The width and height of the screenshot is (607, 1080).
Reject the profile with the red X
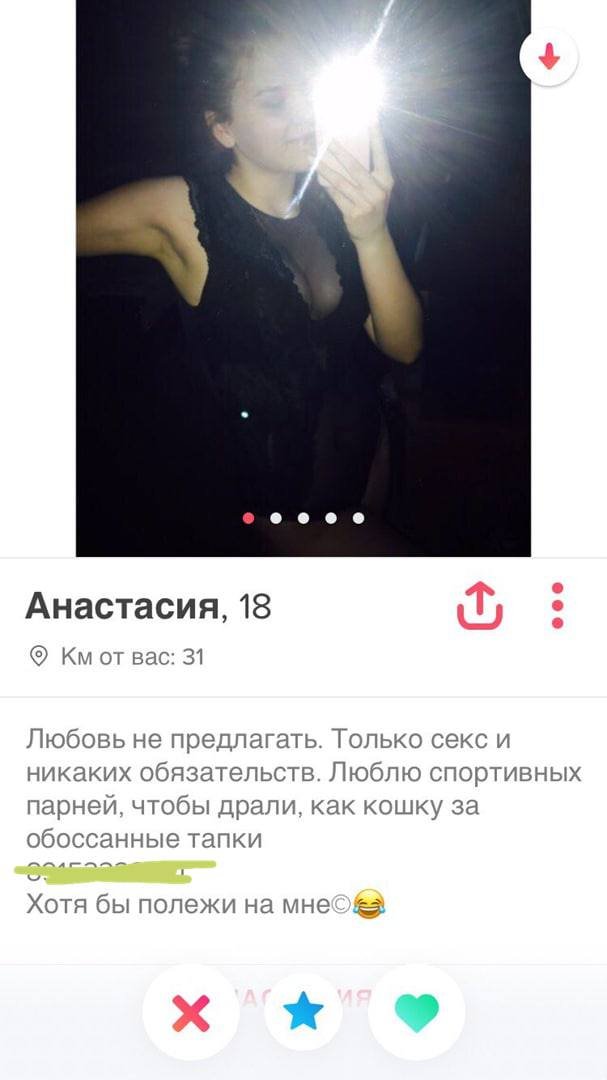[191, 1014]
